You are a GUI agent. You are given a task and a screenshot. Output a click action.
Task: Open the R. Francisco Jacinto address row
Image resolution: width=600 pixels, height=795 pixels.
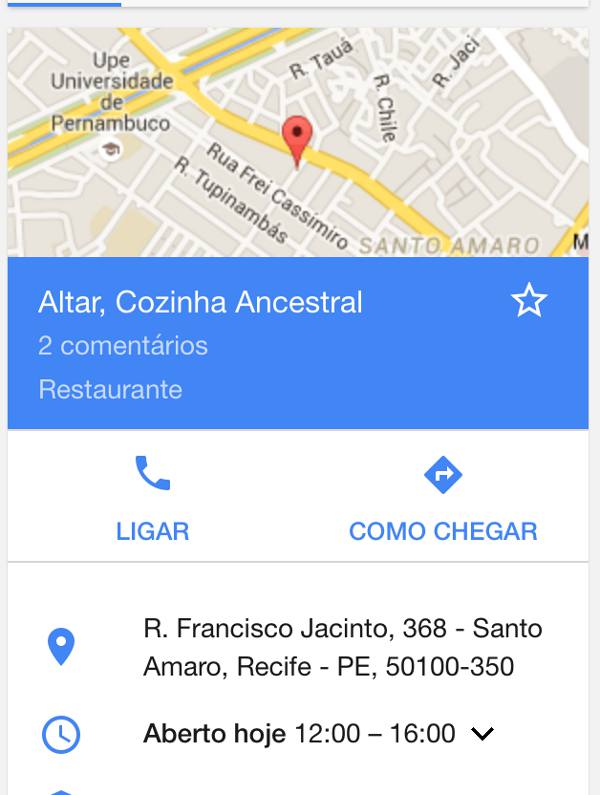pyautogui.click(x=342, y=647)
